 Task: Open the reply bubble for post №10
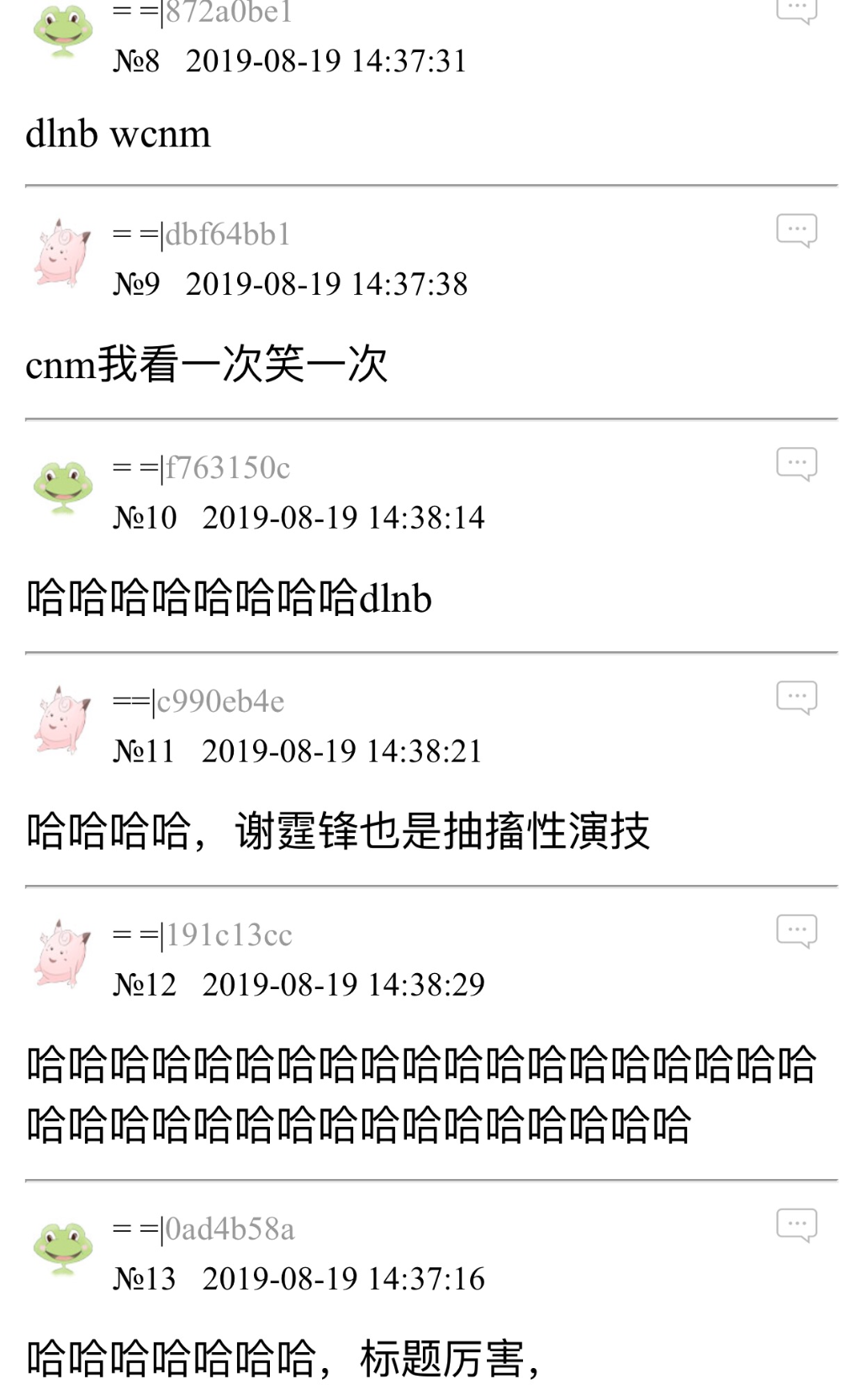pos(797,463)
